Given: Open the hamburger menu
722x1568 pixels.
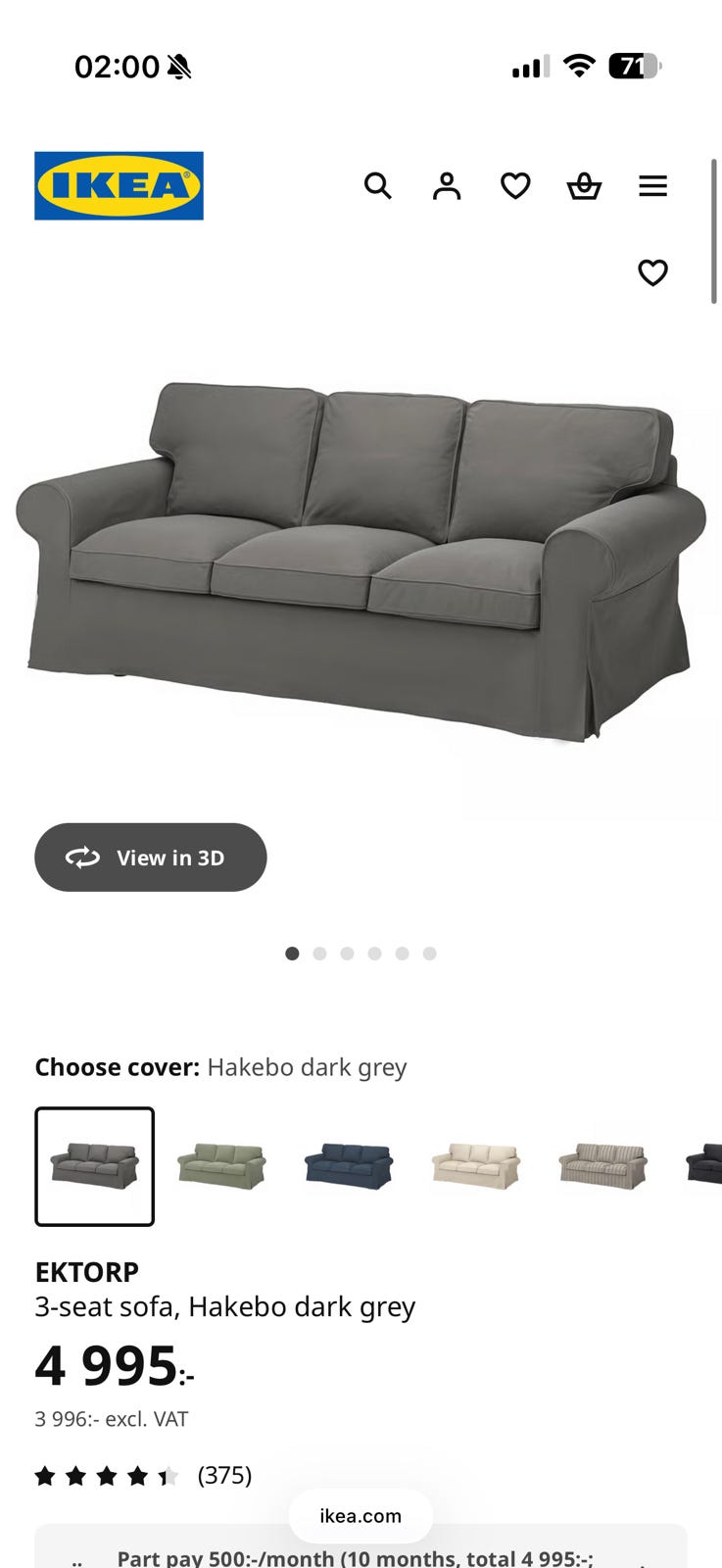Looking at the screenshot, I should (652, 185).
